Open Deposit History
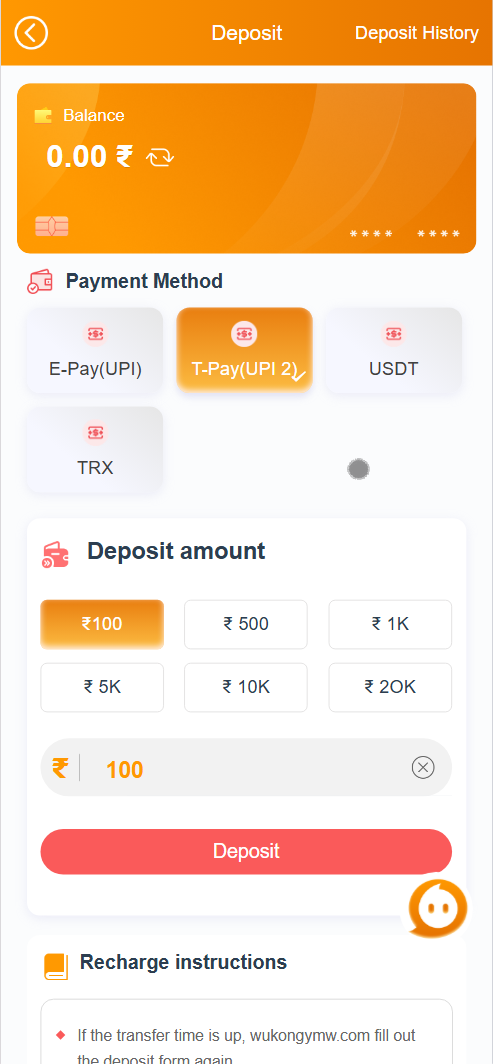 (416, 33)
